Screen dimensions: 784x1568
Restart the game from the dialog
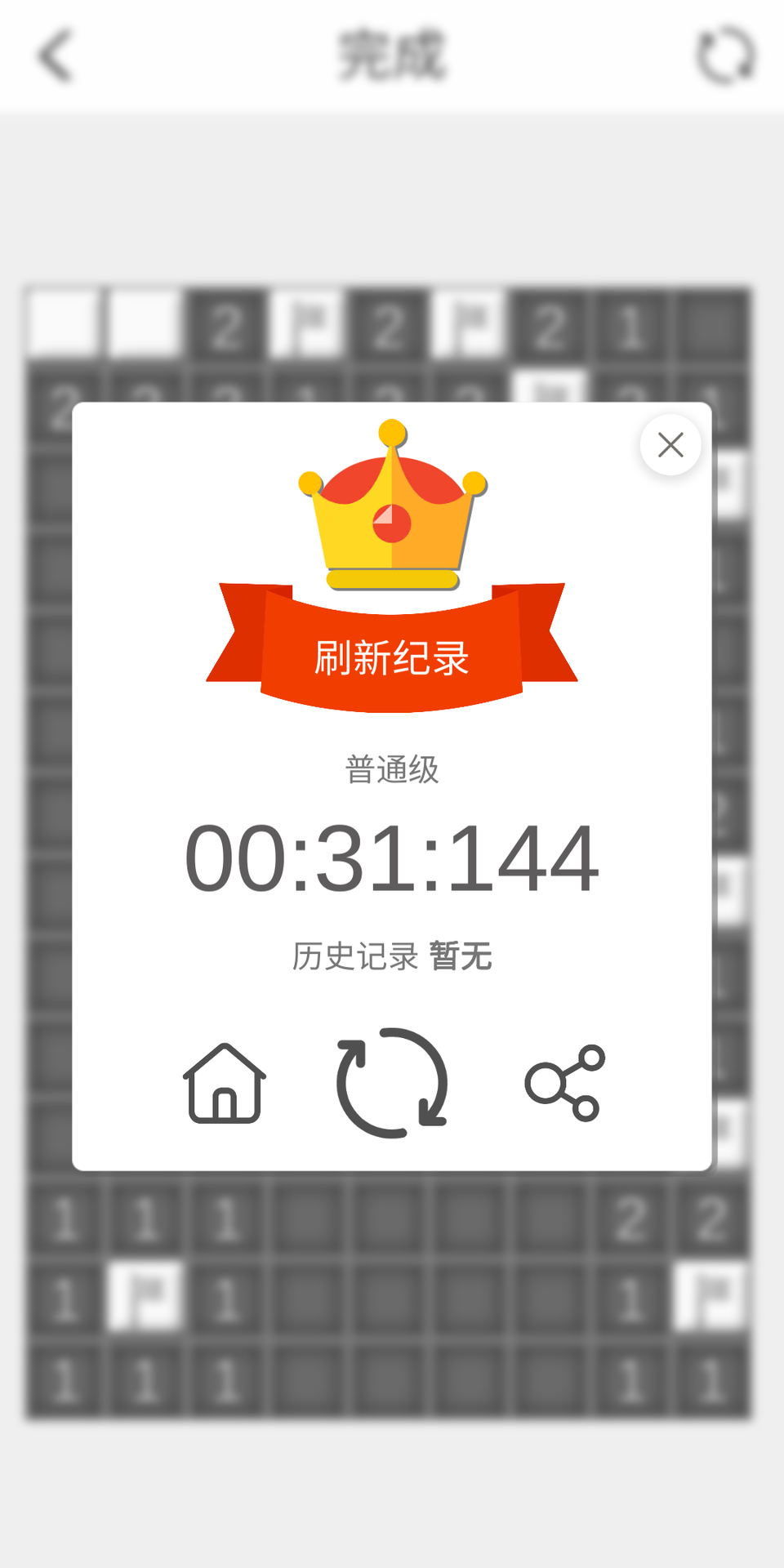coord(392,1083)
